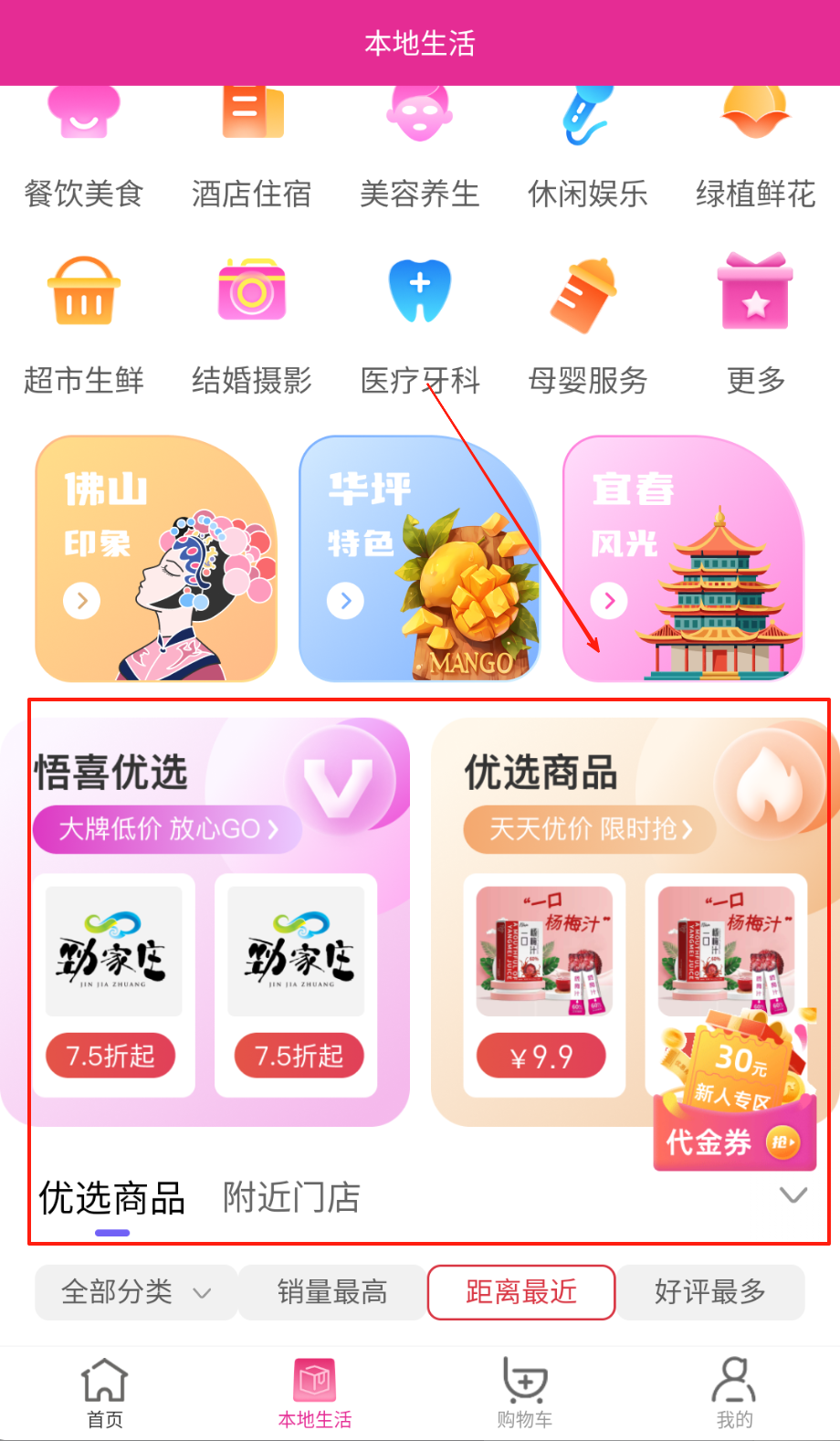Switch to the 附近门店 tab
This screenshot has width=840, height=1441.
pyautogui.click(x=291, y=1197)
